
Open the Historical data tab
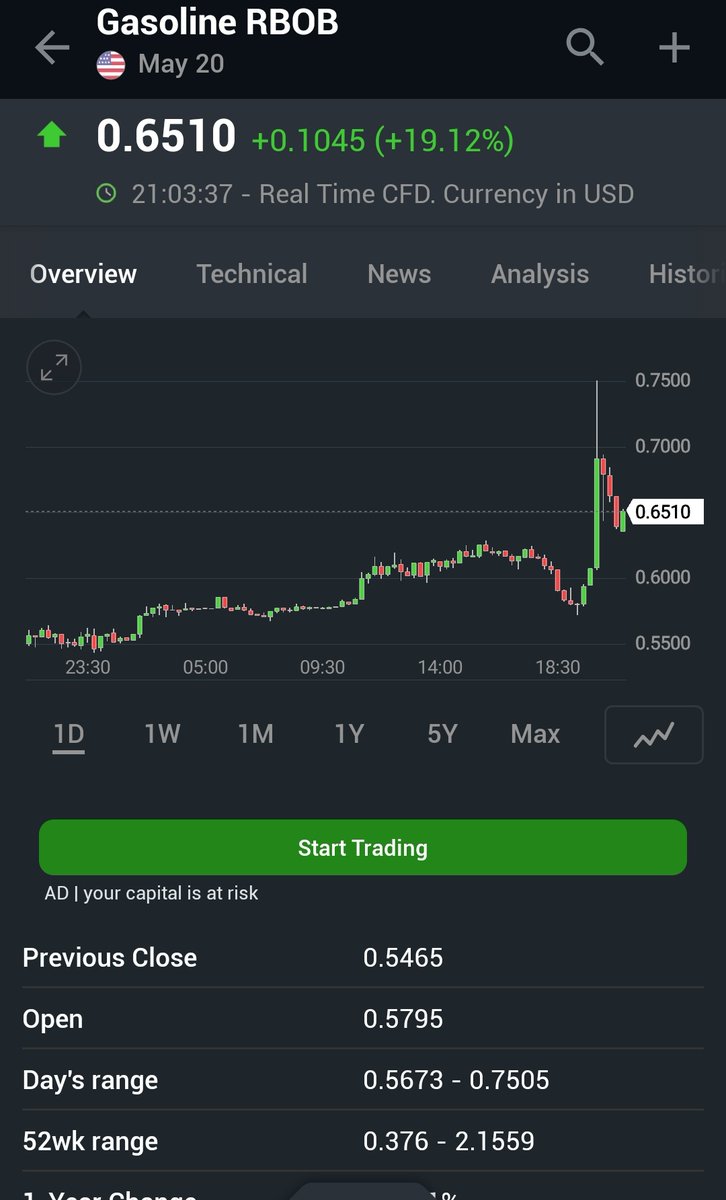pyautogui.click(x=685, y=274)
